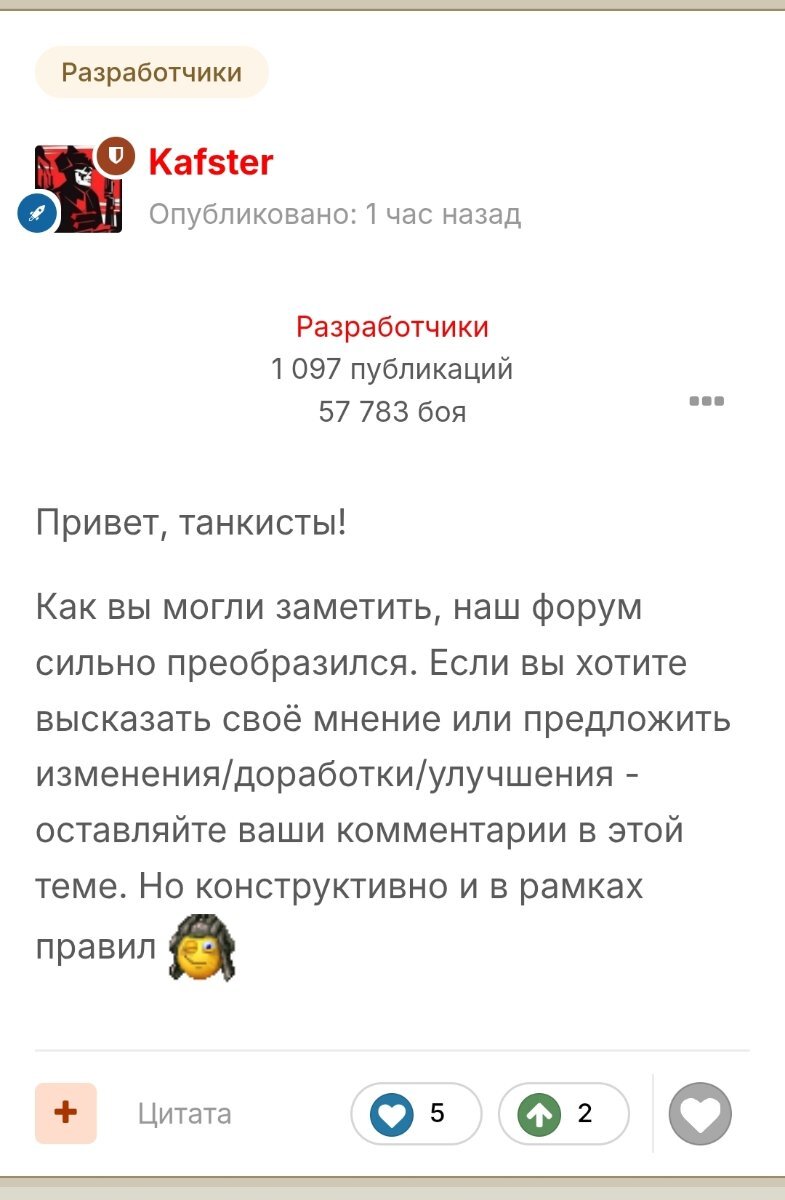Tap the plus multi-quote button
Image resolution: width=785 pixels, height=1200 pixels.
coord(66,1112)
